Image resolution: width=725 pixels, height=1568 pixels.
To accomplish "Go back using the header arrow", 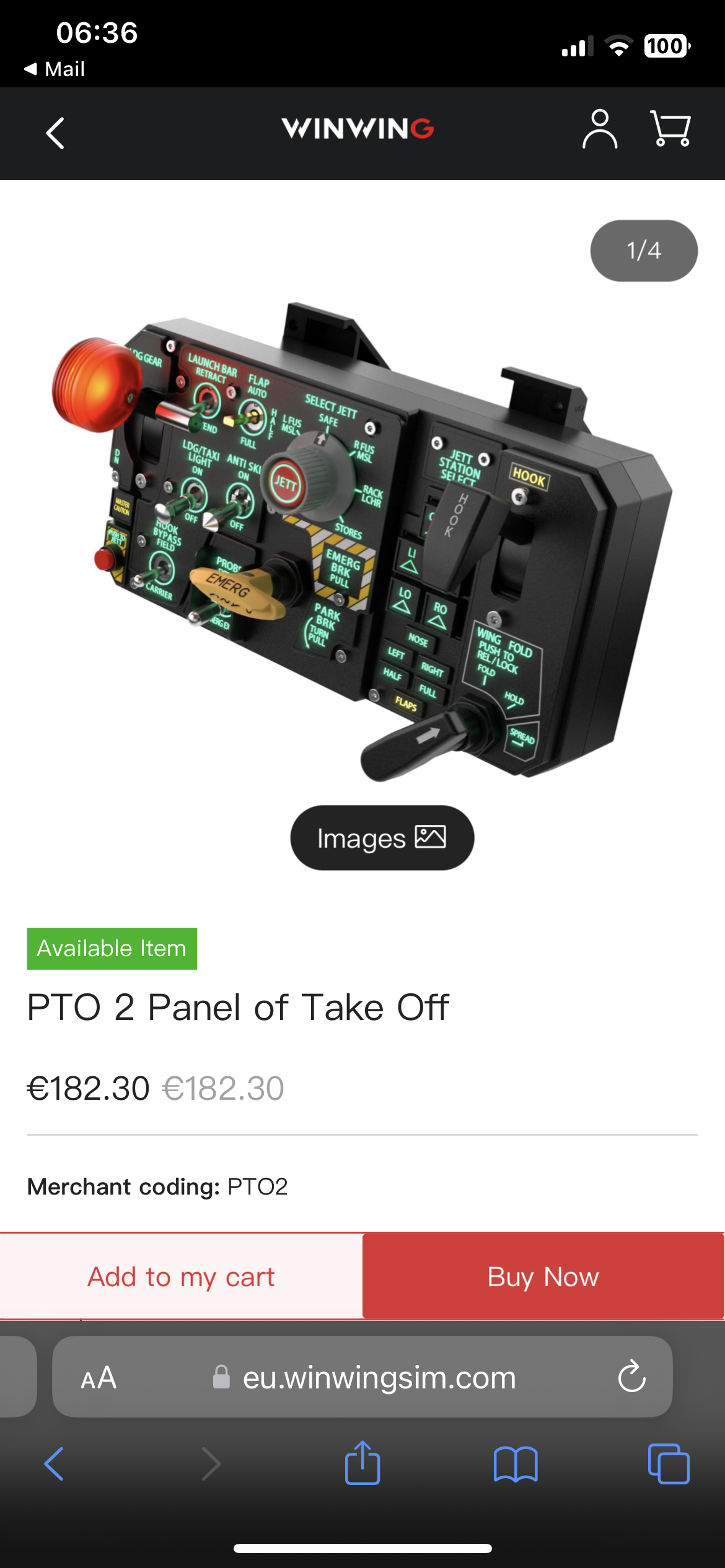I will [x=55, y=133].
